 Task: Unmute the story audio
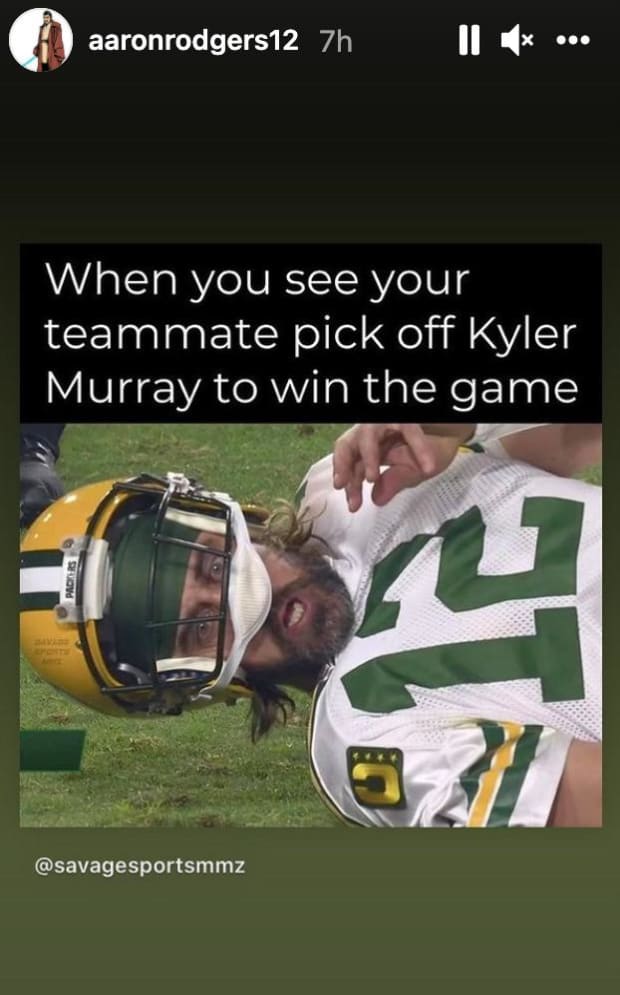(516, 41)
